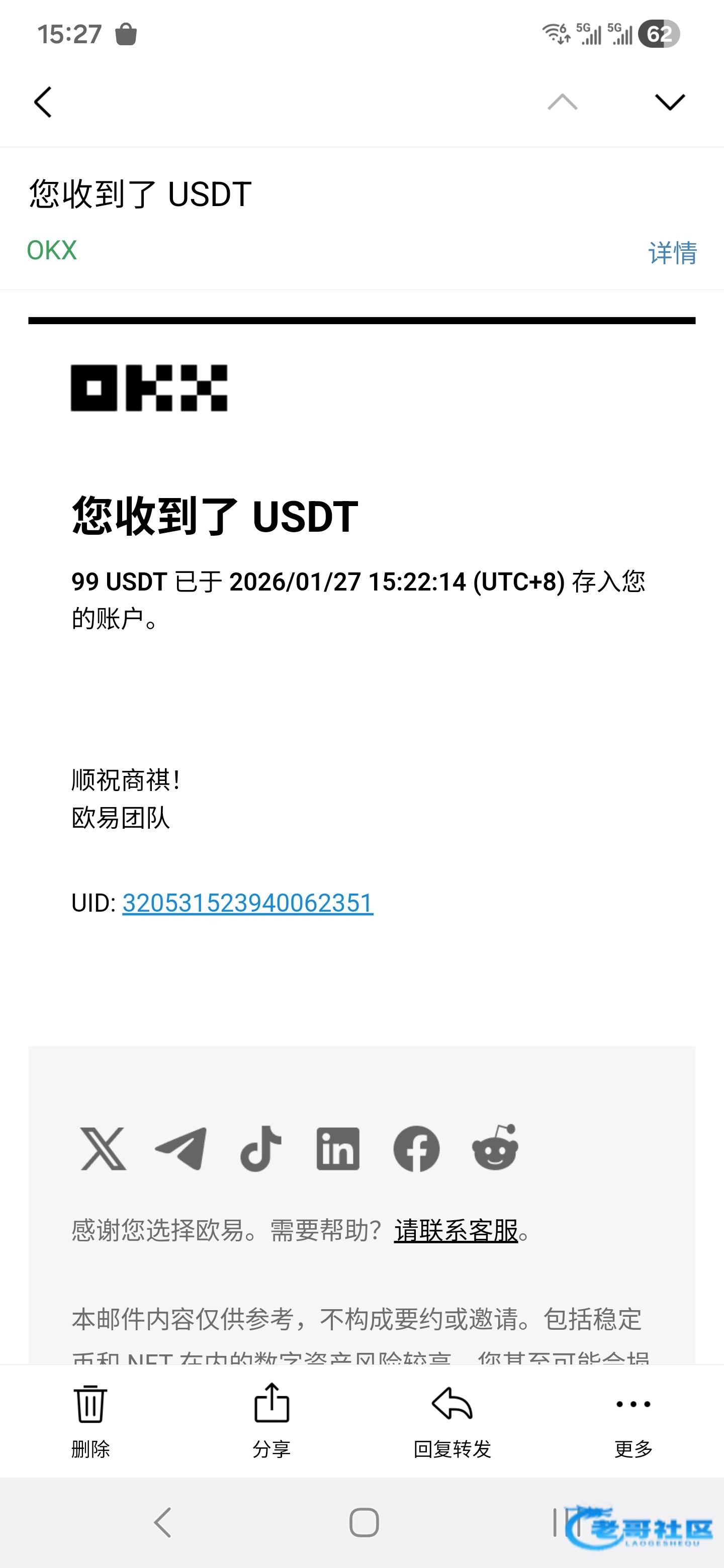Open the UID number link
The width and height of the screenshot is (724, 1568).
tap(247, 903)
